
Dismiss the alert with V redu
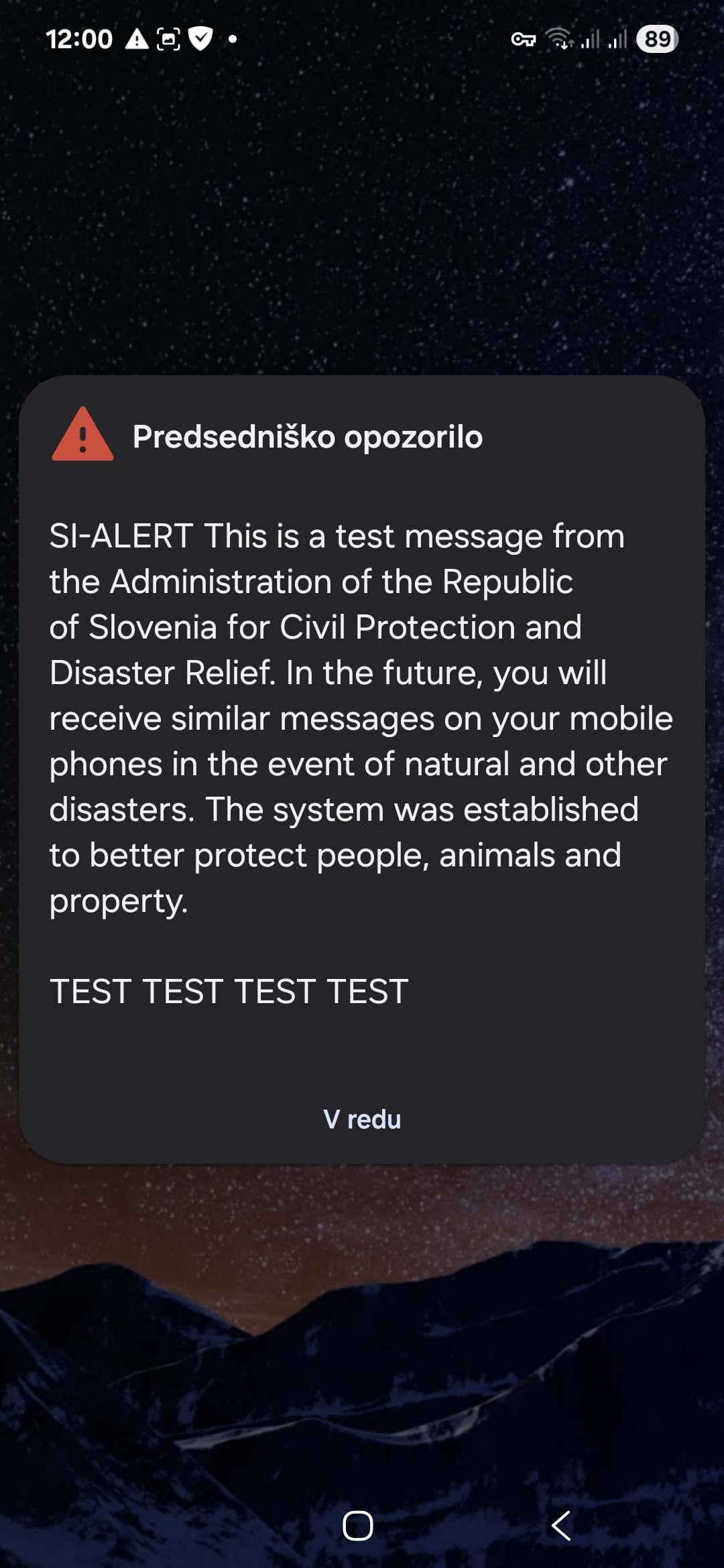[362, 1120]
